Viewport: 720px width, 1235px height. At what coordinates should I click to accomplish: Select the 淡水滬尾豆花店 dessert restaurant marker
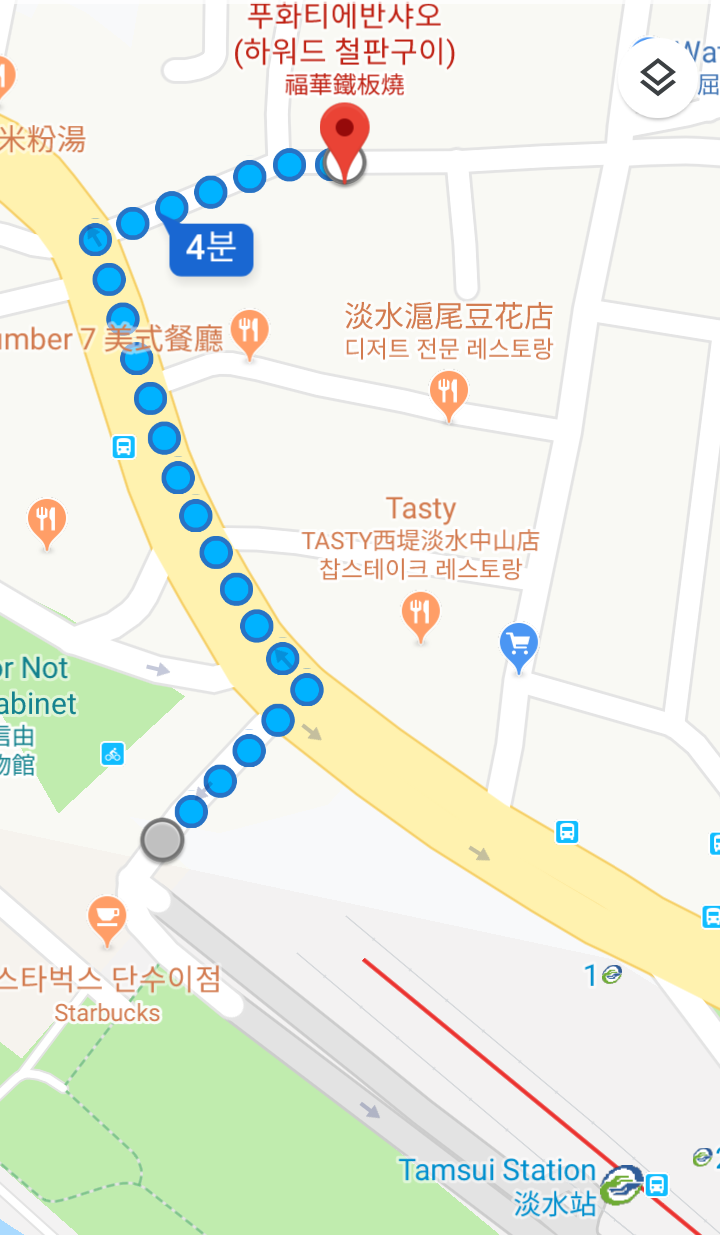(x=449, y=396)
